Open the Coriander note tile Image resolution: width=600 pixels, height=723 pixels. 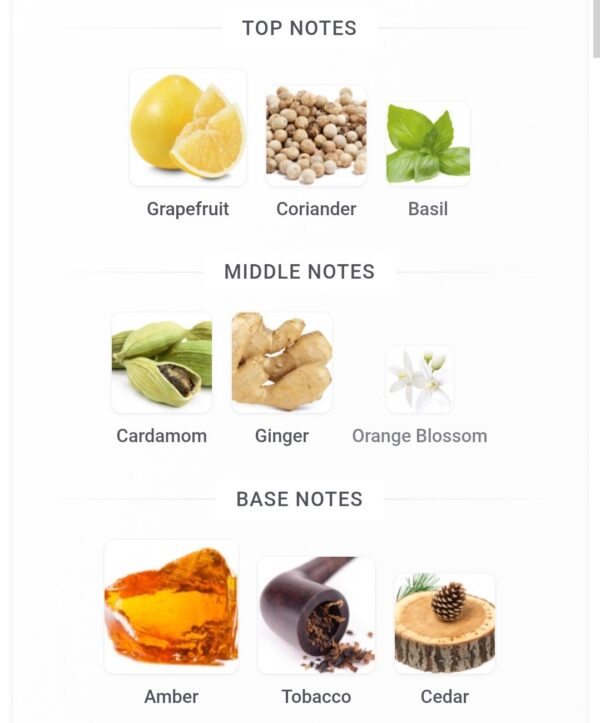pyautogui.click(x=316, y=135)
